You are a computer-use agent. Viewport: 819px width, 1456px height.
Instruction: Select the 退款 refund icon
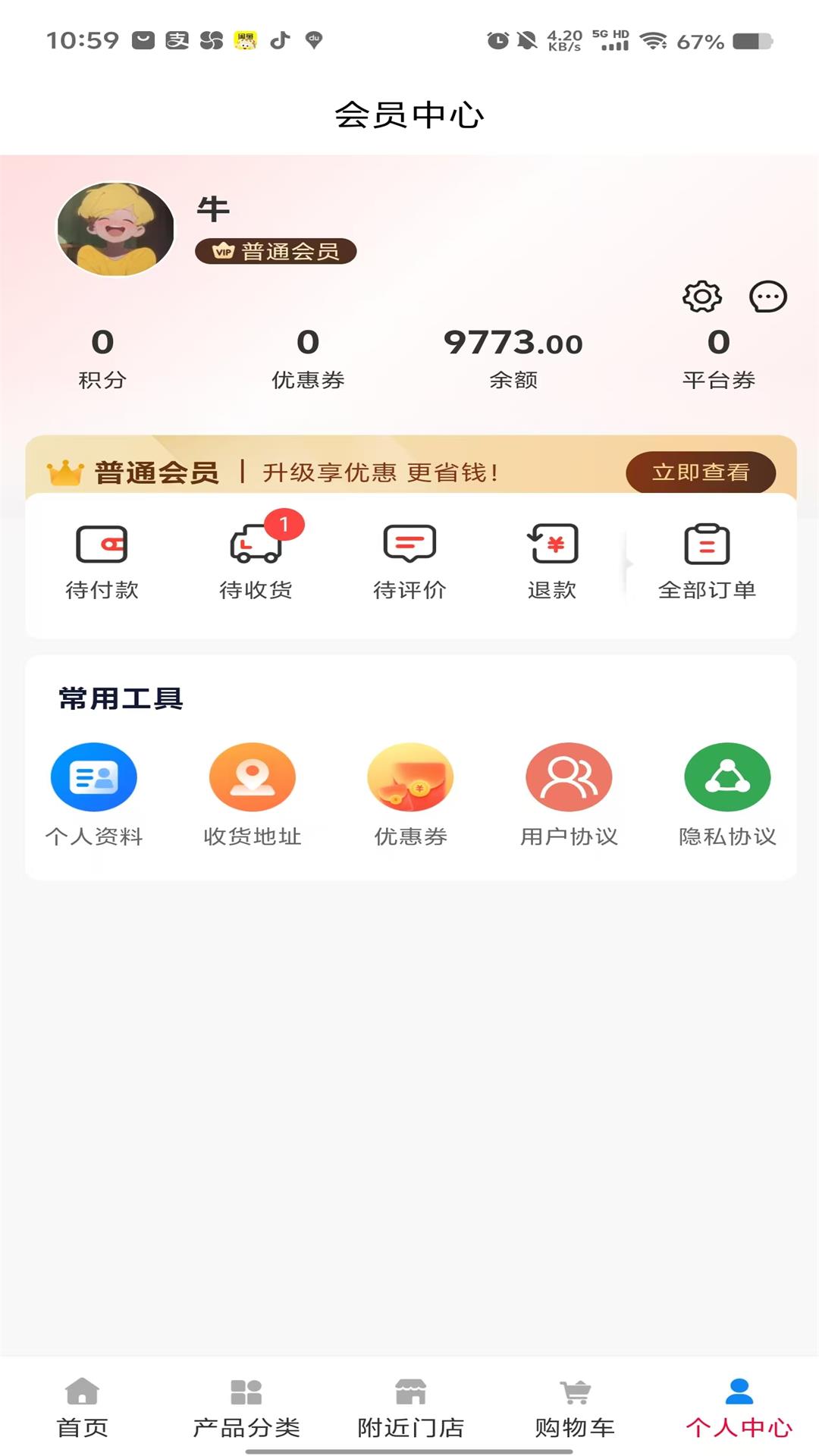(x=553, y=557)
